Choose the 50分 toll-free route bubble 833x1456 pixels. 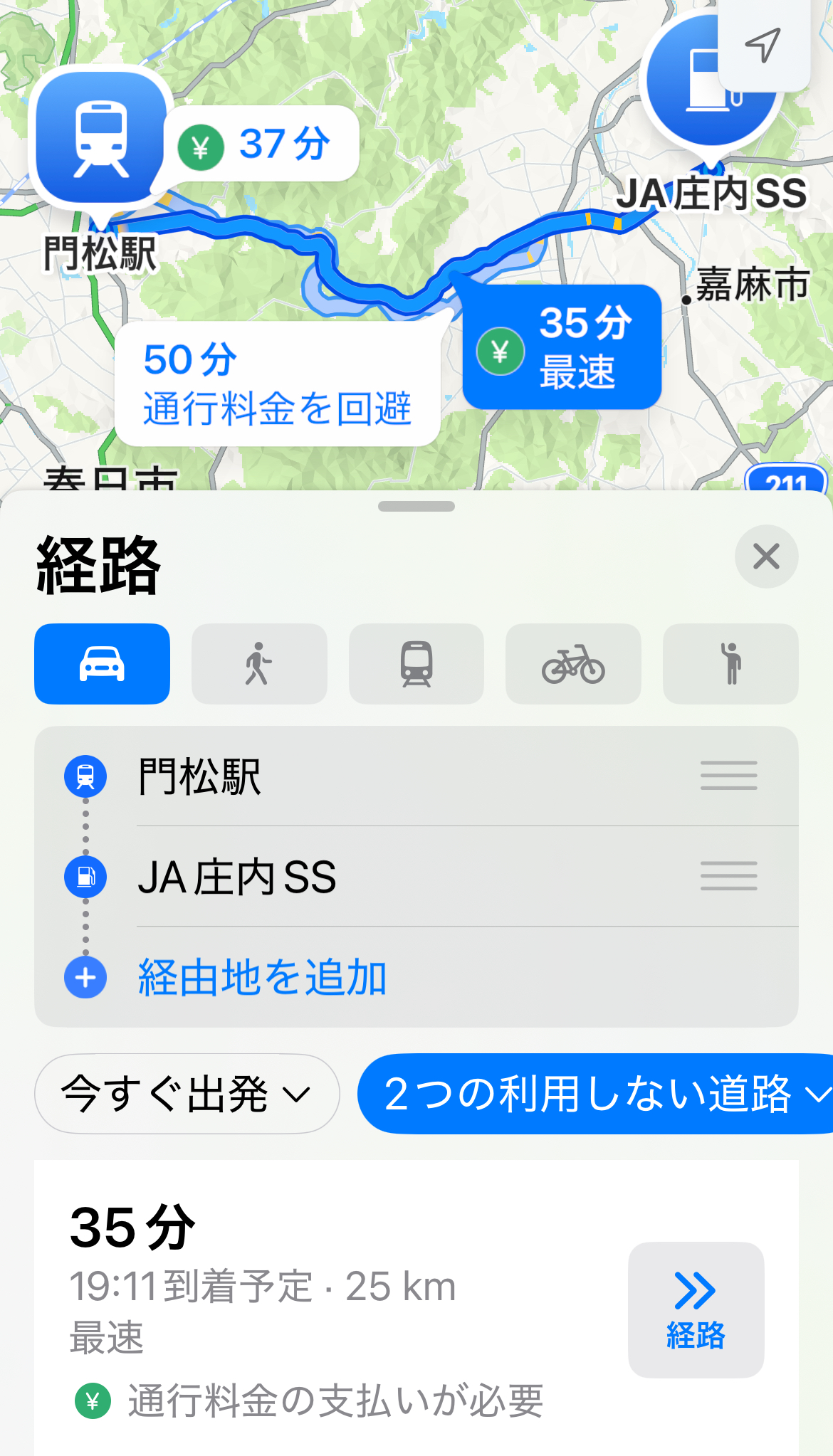point(277,384)
